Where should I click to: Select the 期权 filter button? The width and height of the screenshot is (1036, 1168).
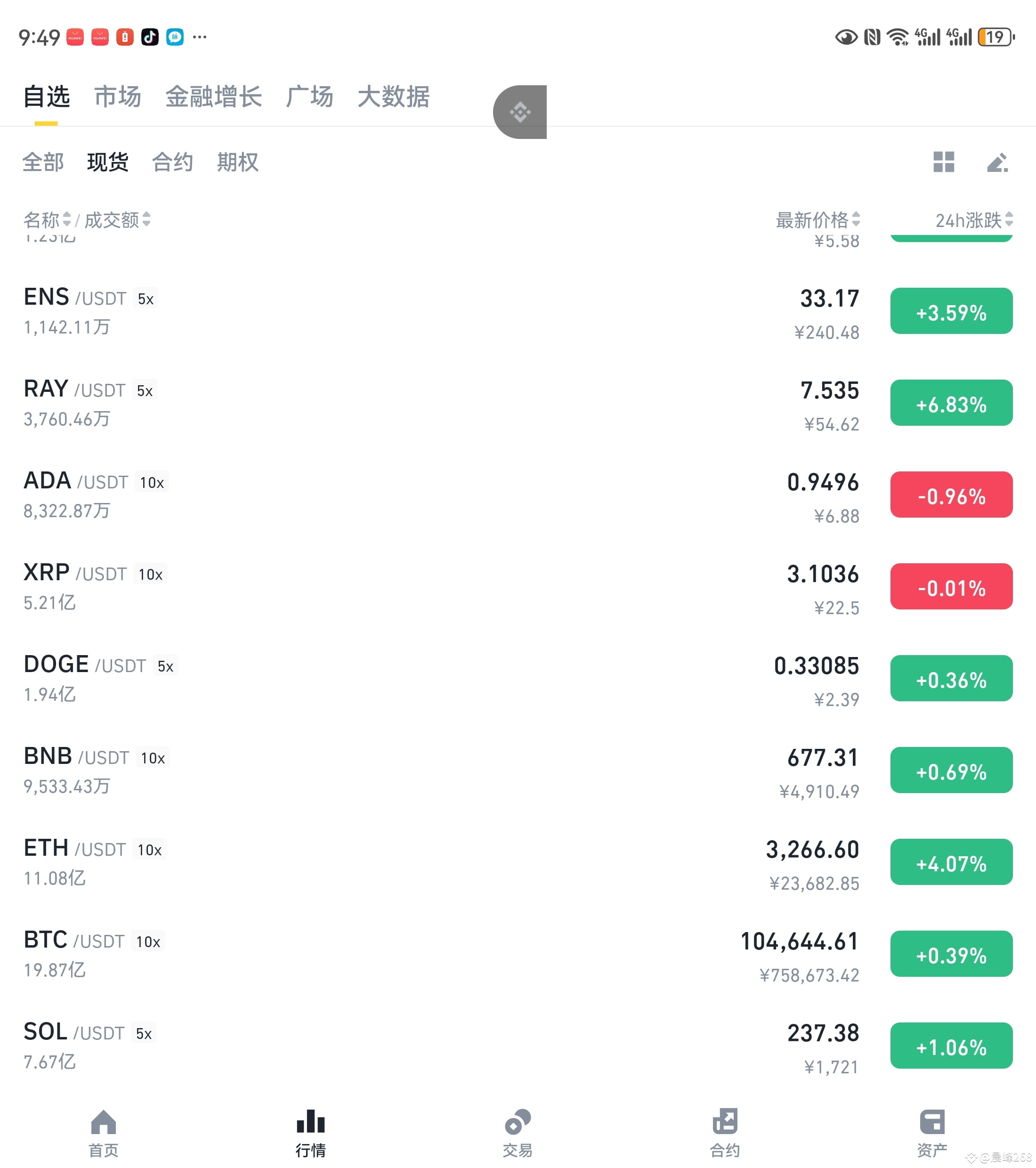click(238, 163)
